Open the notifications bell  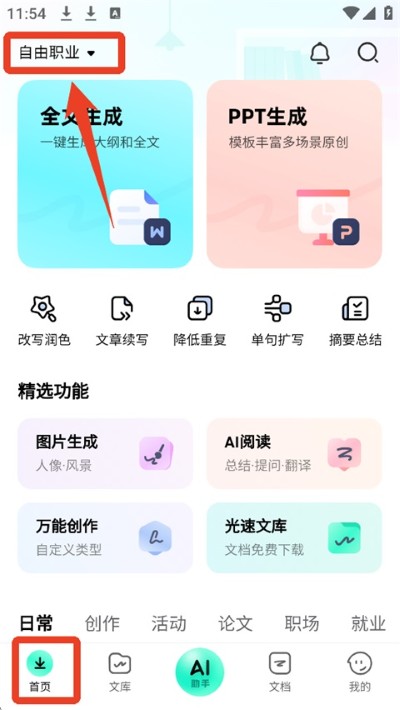(x=320, y=53)
